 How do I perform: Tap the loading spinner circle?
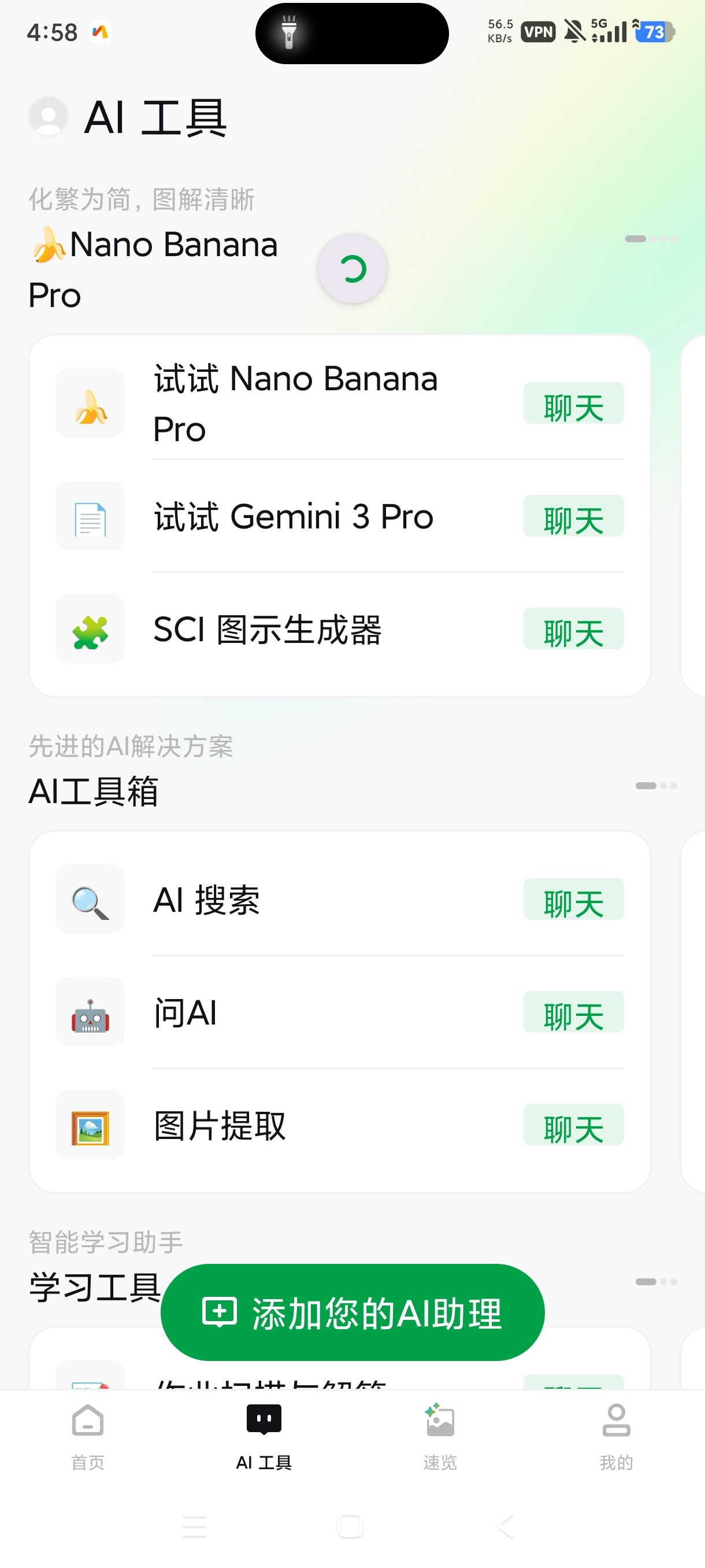(x=351, y=268)
